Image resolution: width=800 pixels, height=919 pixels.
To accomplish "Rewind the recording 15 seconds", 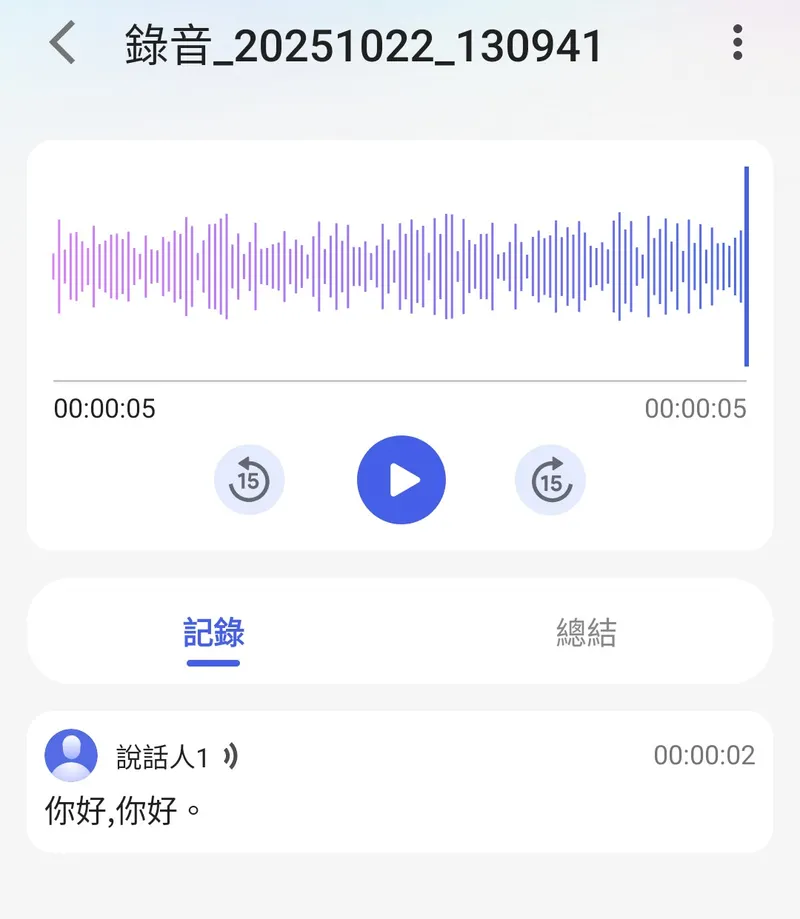I will pos(249,480).
